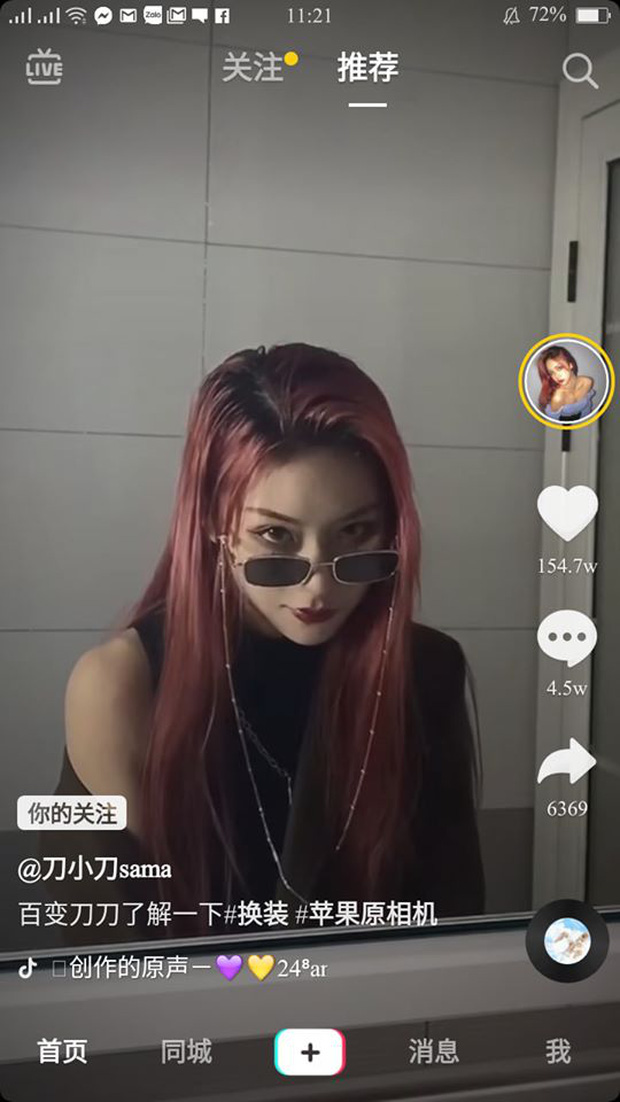Screen dimensions: 620x1102
Task: Open the LIVE streams icon
Action: pyautogui.click(x=44, y=68)
